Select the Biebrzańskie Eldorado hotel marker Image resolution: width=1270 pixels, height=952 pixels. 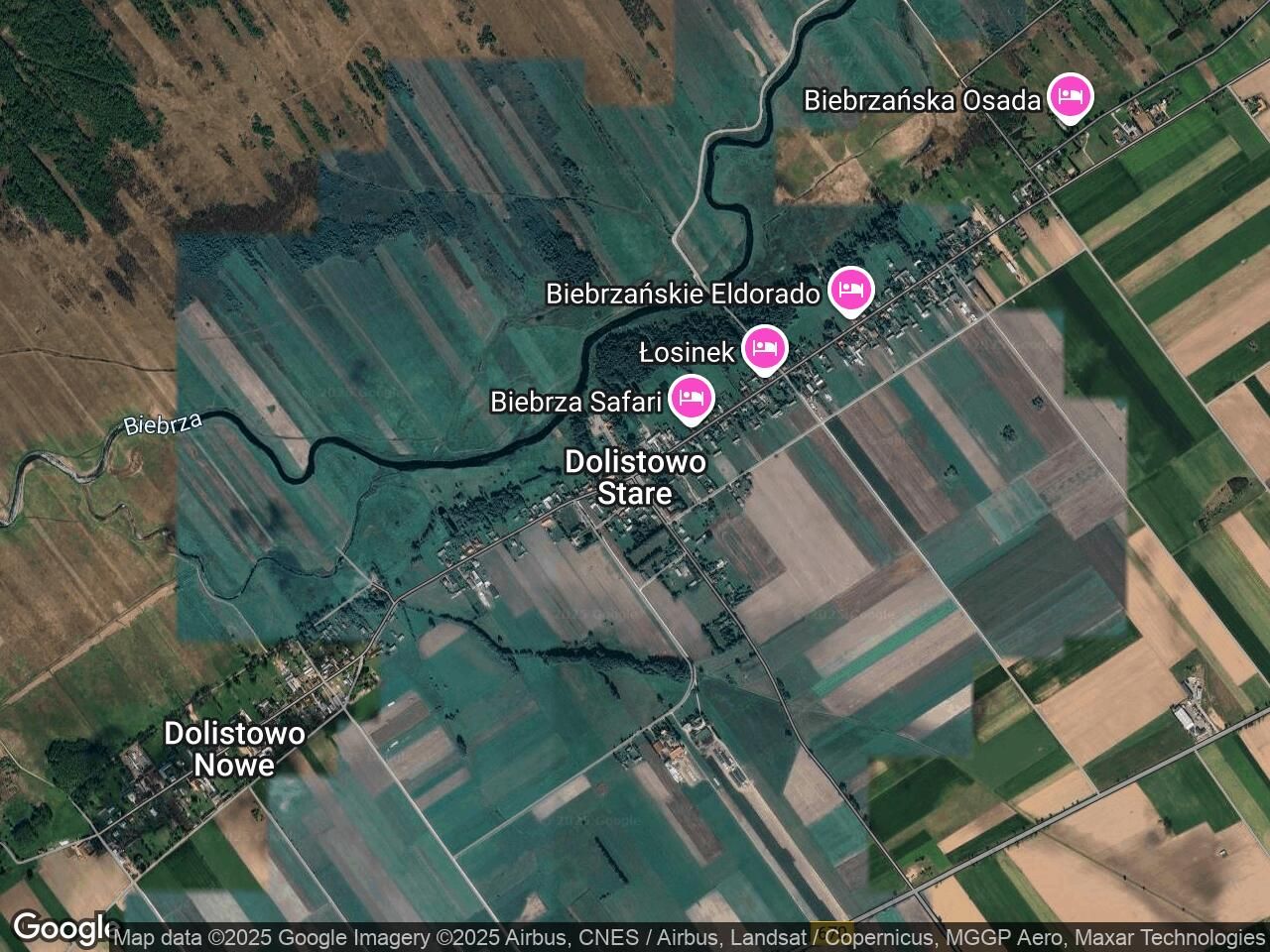point(850,290)
